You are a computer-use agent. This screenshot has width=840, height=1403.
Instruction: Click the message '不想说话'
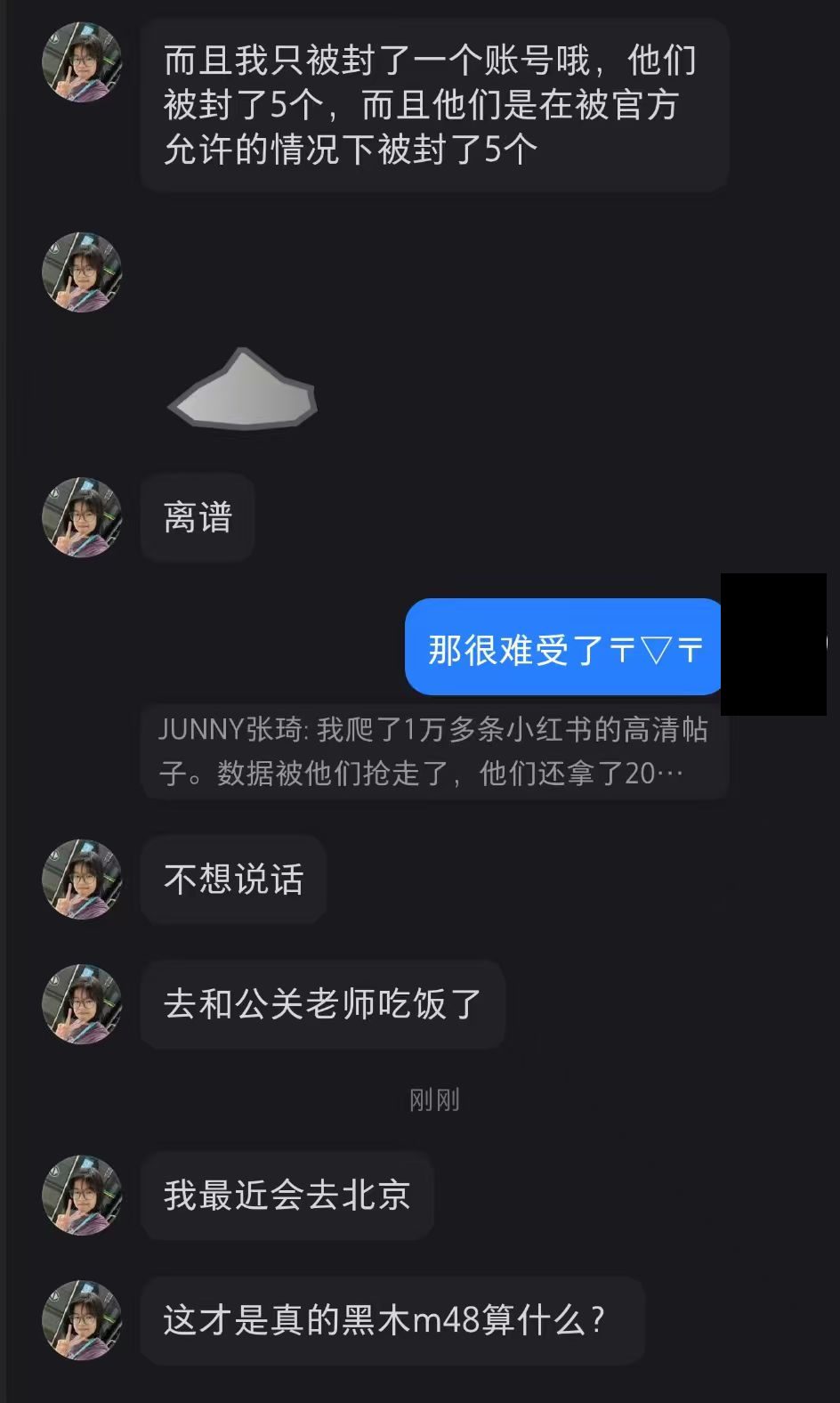coord(232,880)
